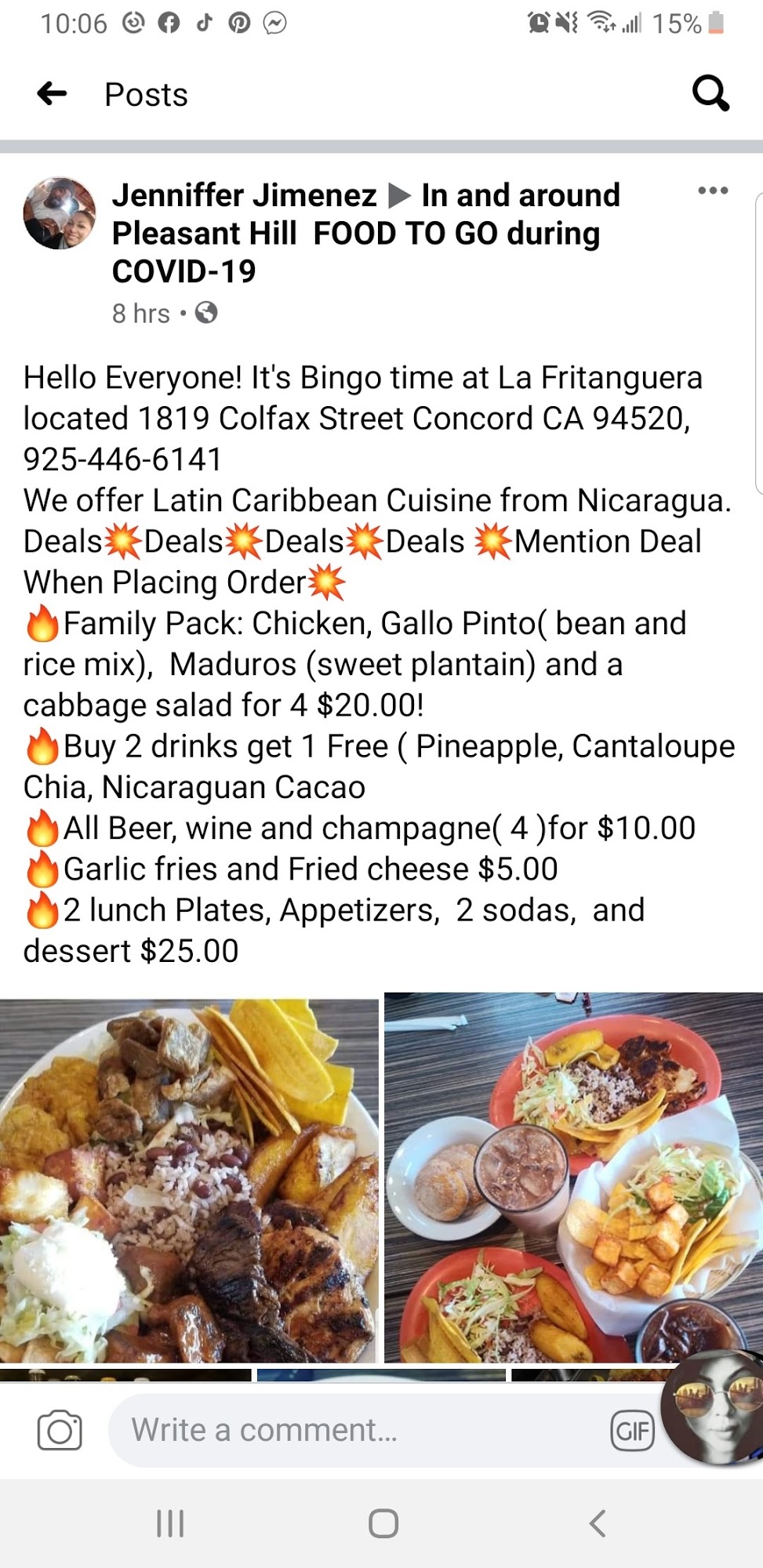Attach a photo using the camera icon
The width and height of the screenshot is (763, 1568).
(x=60, y=1431)
